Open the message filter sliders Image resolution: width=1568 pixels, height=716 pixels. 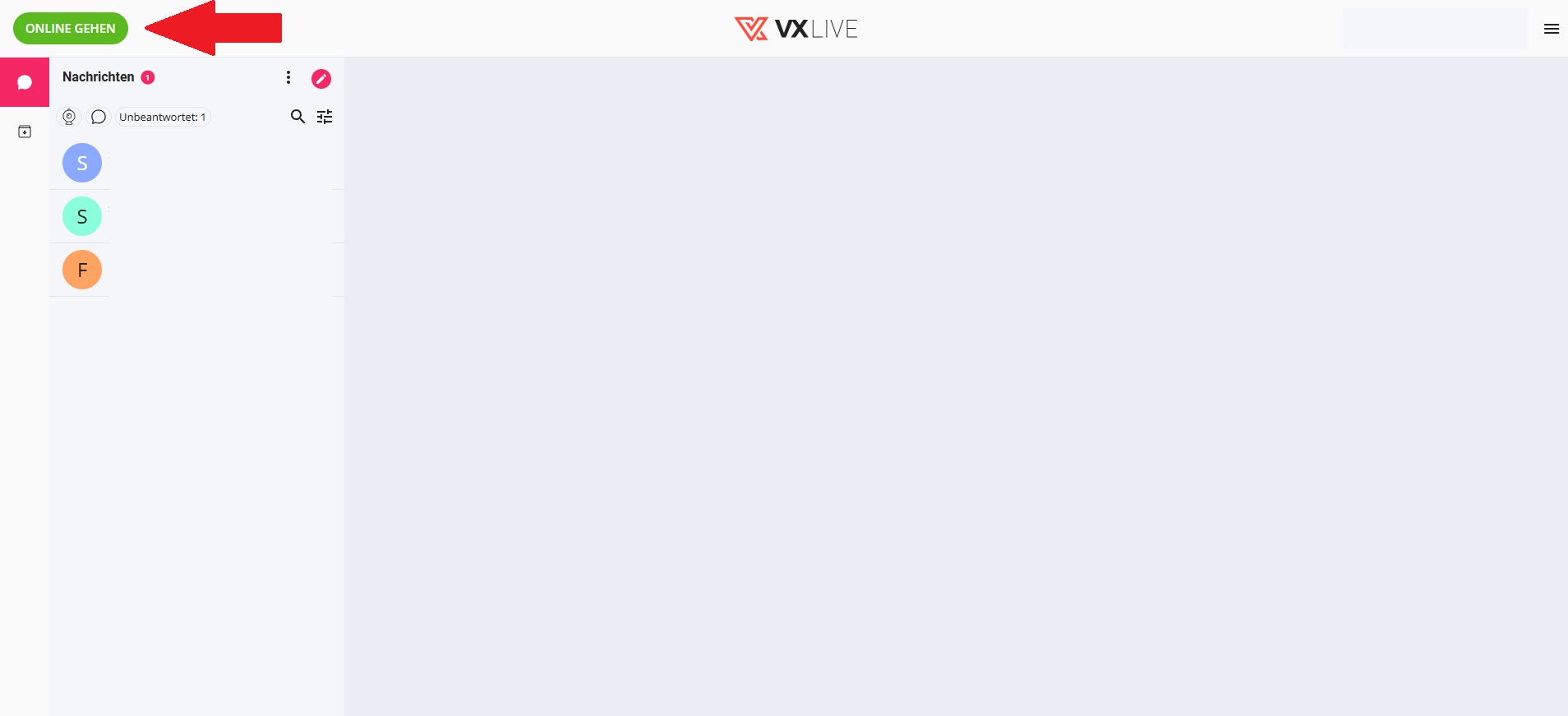point(325,117)
